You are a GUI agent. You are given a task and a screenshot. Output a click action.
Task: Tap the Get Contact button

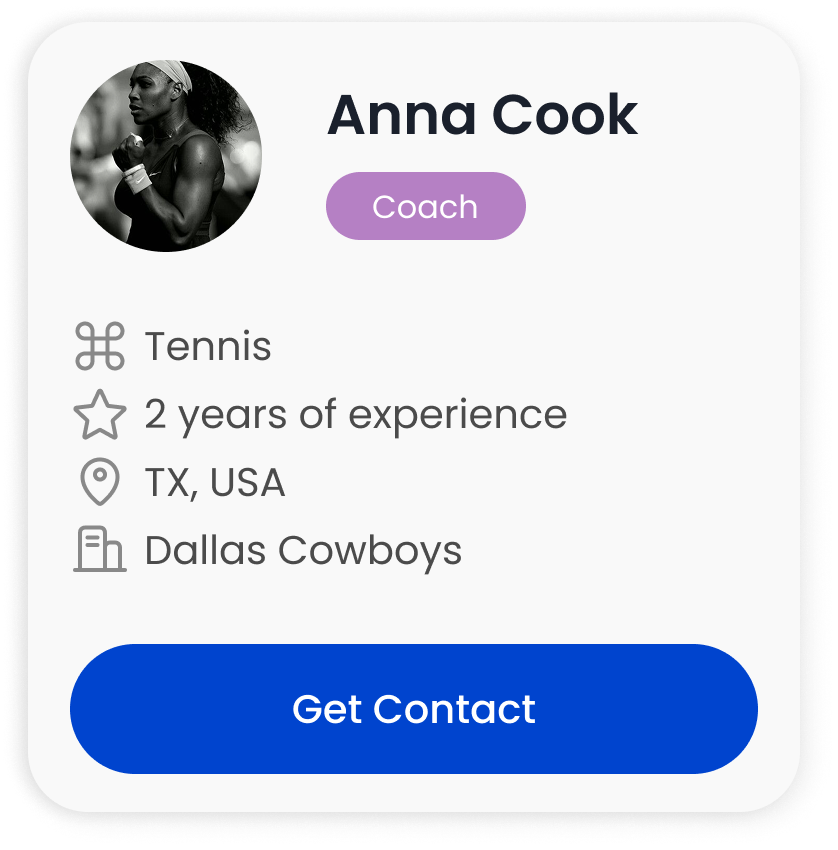coord(413,709)
